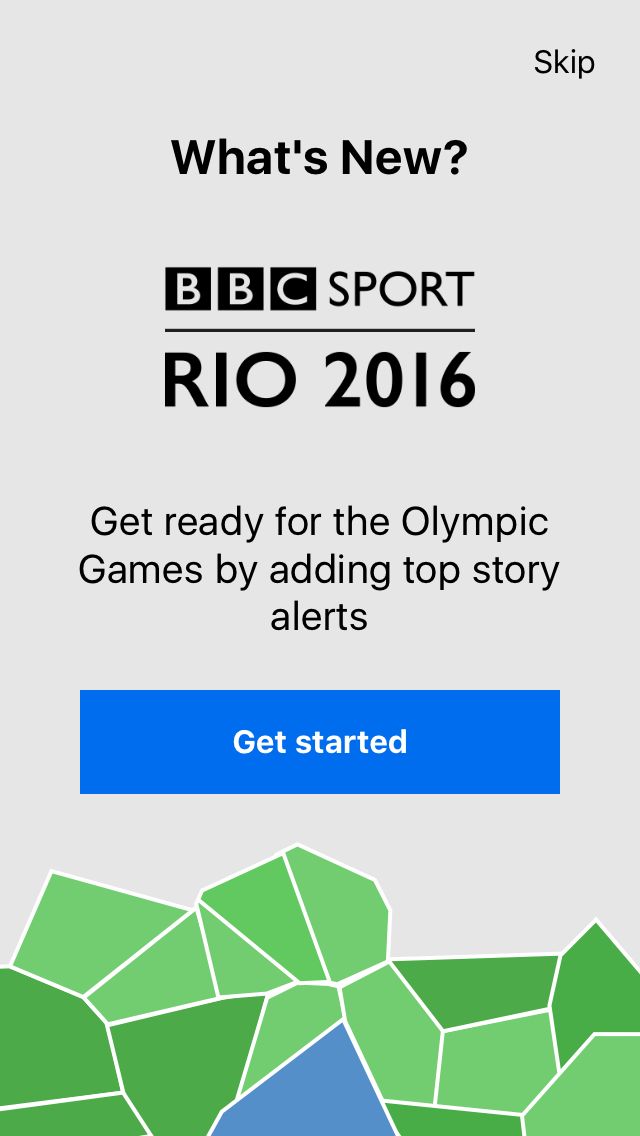The image size is (640, 1136).
Task: Skip the What's New intro
Action: tap(564, 63)
